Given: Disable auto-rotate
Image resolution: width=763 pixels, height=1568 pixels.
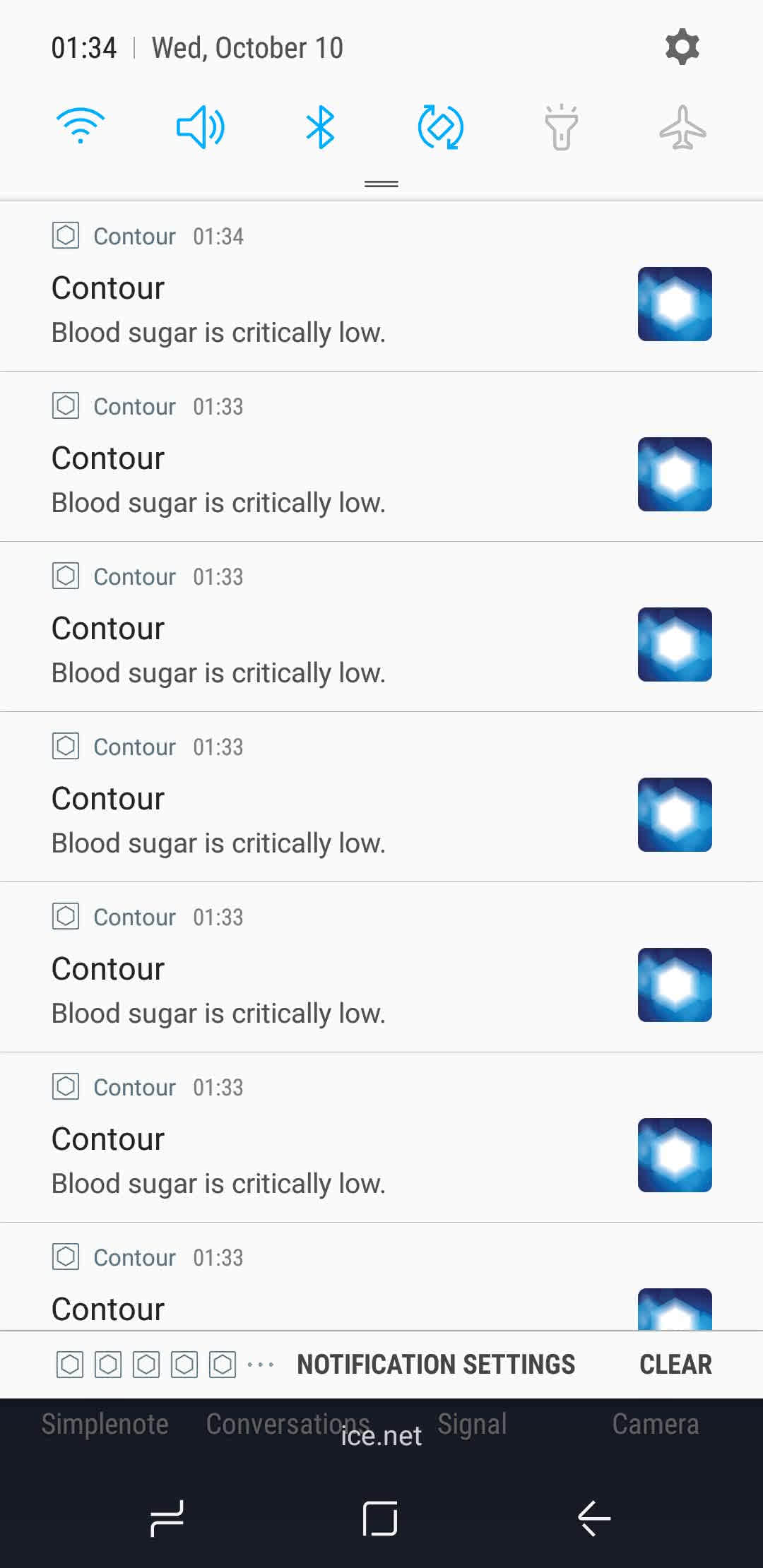Looking at the screenshot, I should [x=441, y=127].
